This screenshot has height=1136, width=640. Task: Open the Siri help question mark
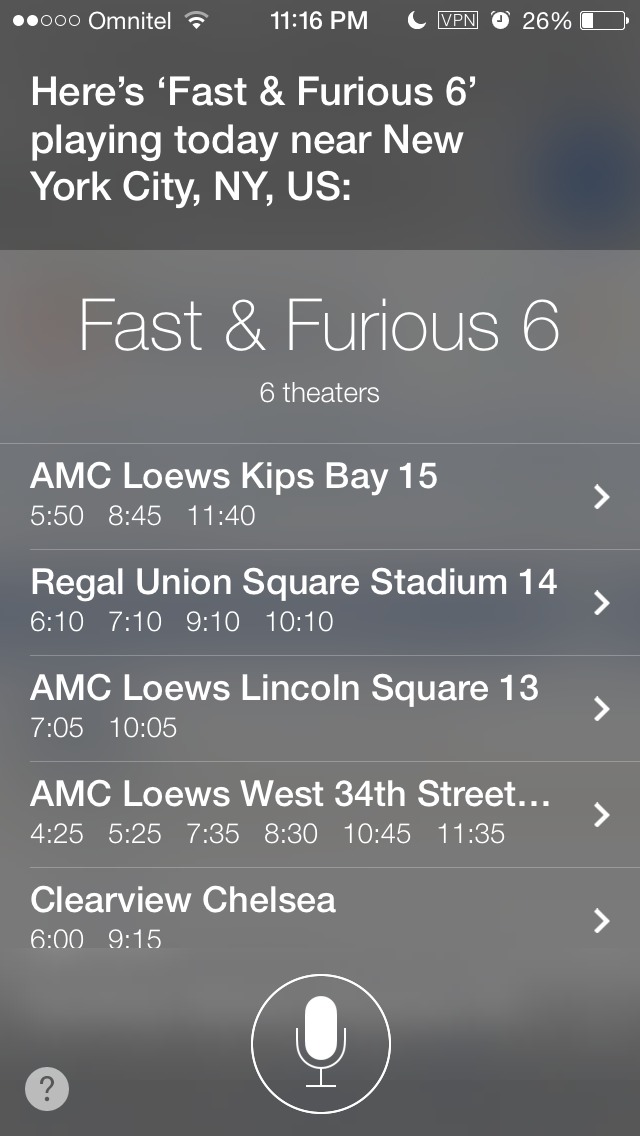point(47,1088)
